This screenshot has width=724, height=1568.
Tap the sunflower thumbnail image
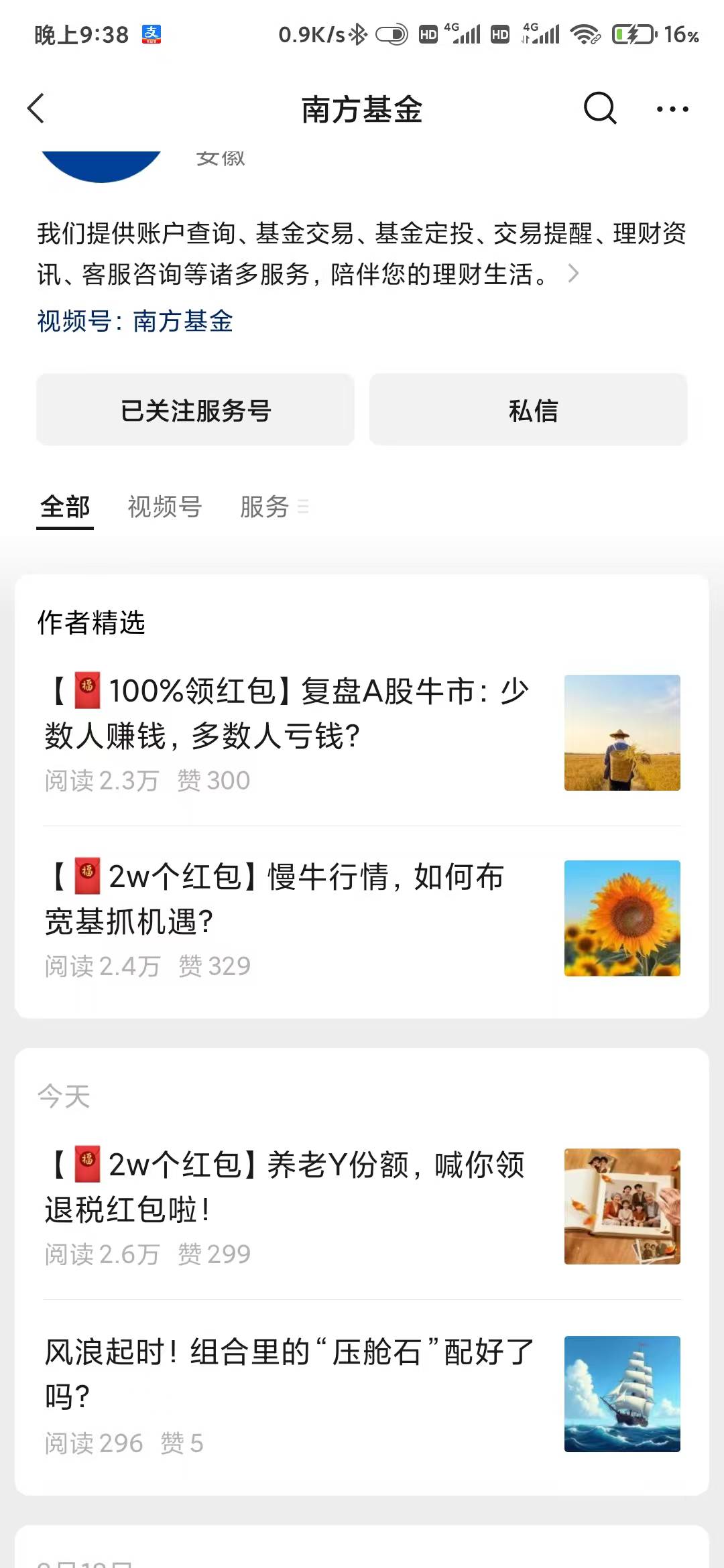(622, 918)
